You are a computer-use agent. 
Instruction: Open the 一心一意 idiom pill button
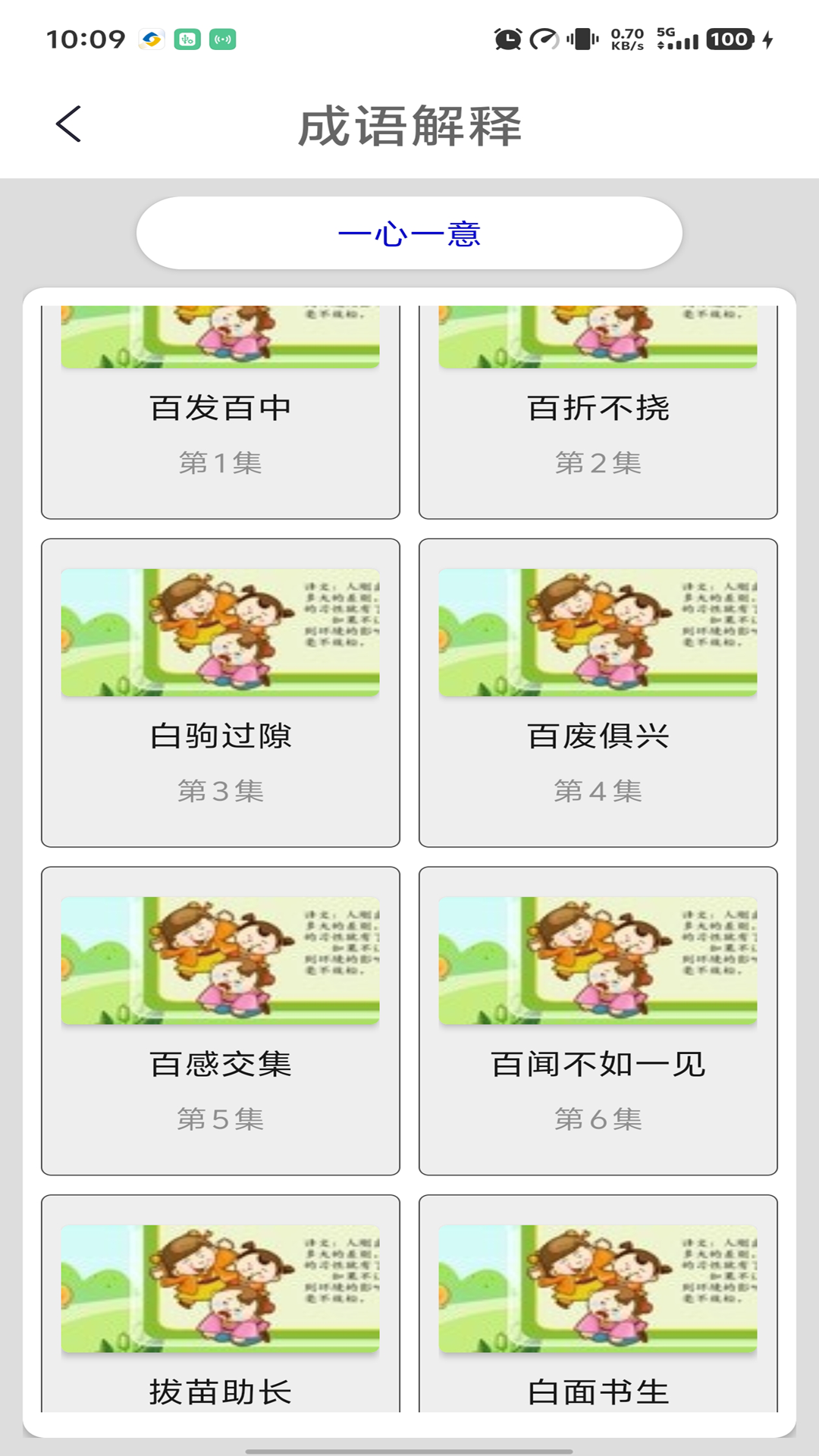409,234
